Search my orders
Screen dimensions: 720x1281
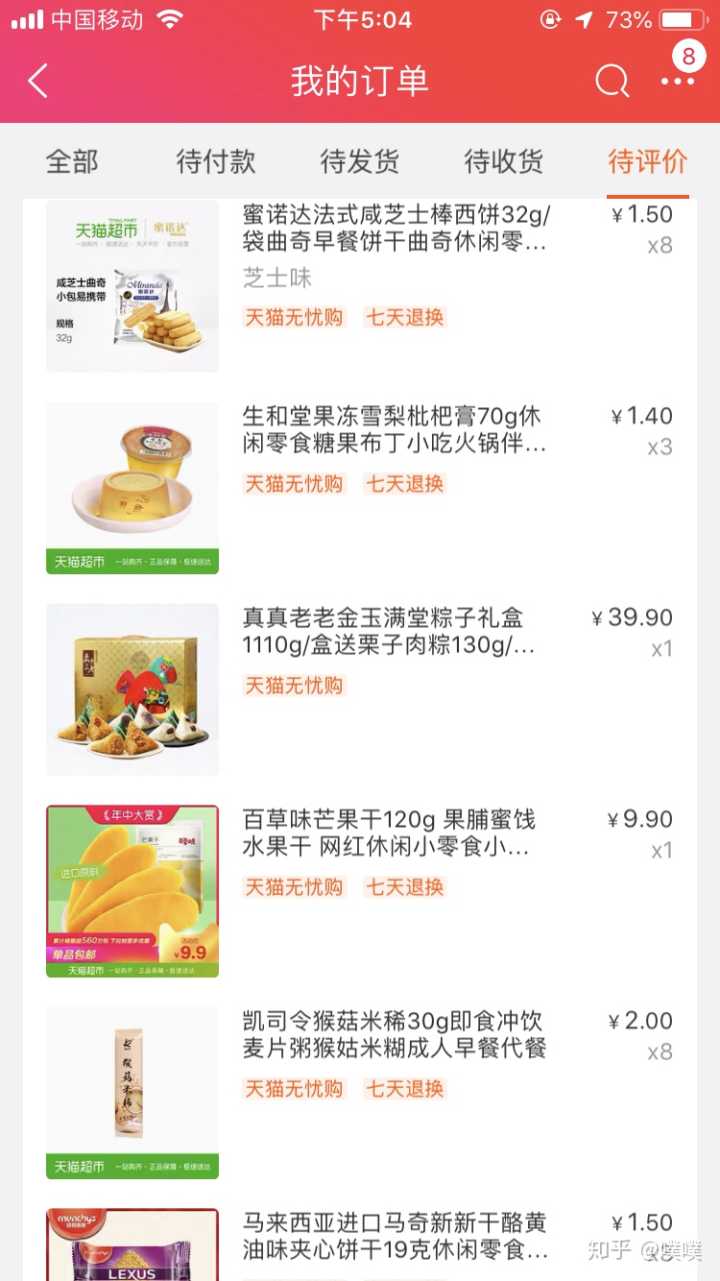click(x=611, y=81)
